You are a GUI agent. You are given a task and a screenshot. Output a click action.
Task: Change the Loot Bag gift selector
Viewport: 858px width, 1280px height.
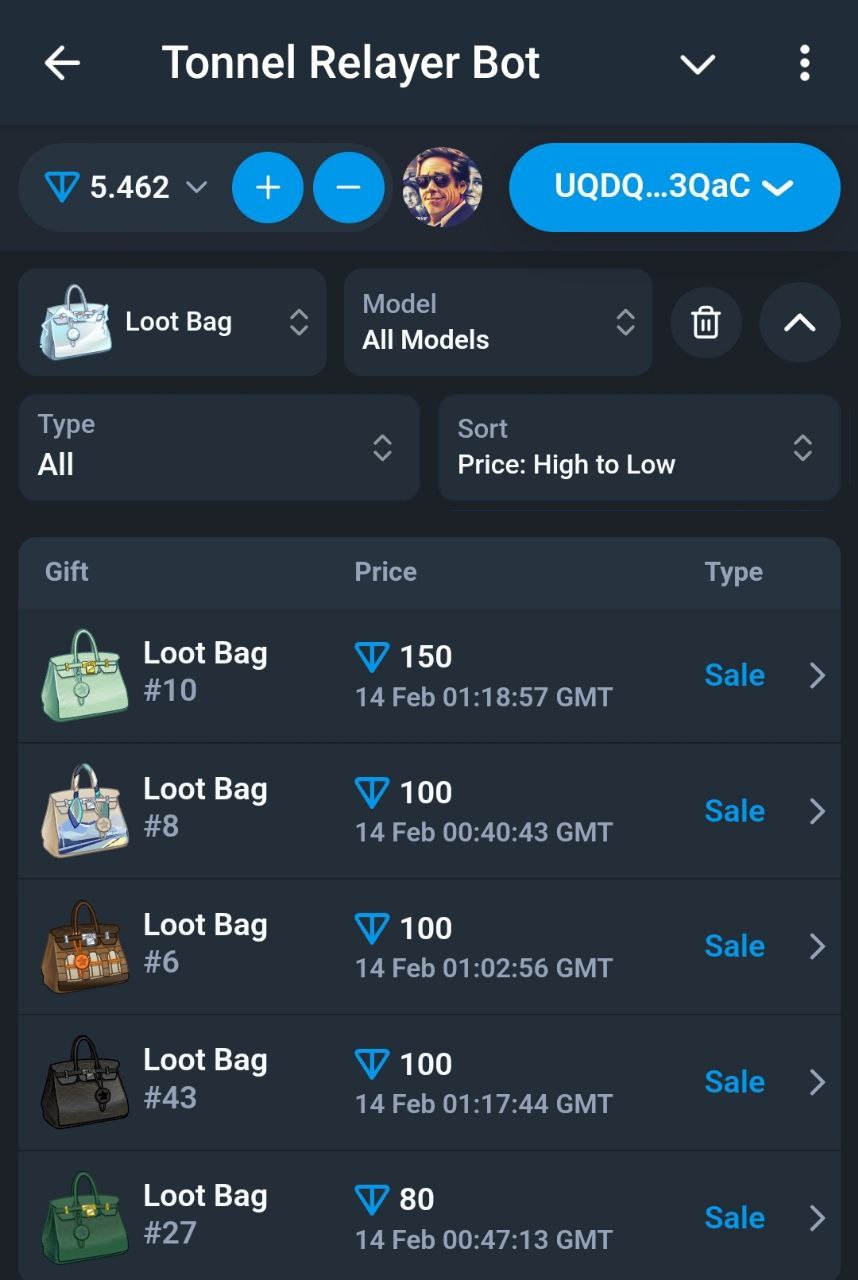(x=172, y=322)
